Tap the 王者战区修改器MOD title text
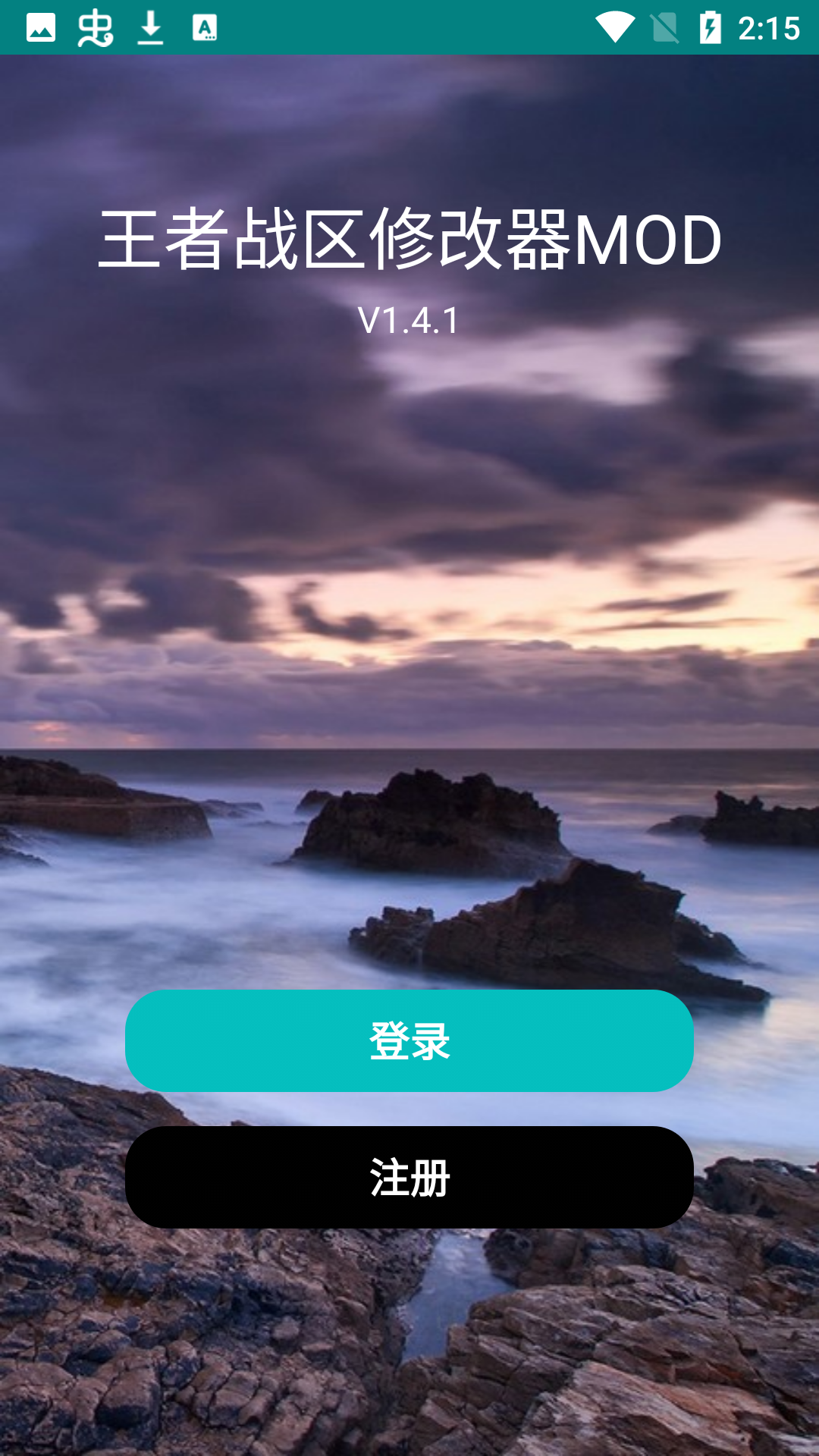Image resolution: width=819 pixels, height=1456 pixels. 409,239
